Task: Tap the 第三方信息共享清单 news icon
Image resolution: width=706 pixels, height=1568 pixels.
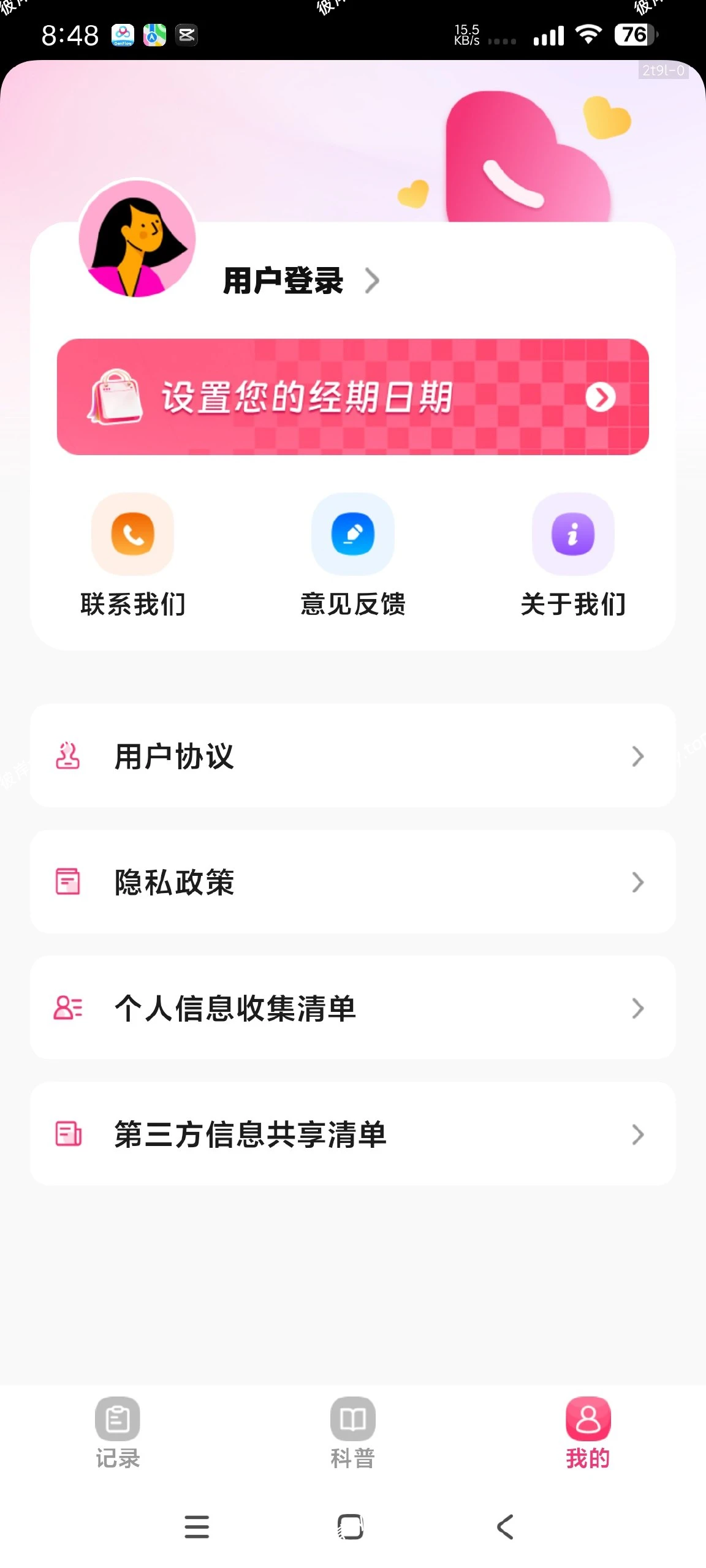Action: coord(67,1134)
